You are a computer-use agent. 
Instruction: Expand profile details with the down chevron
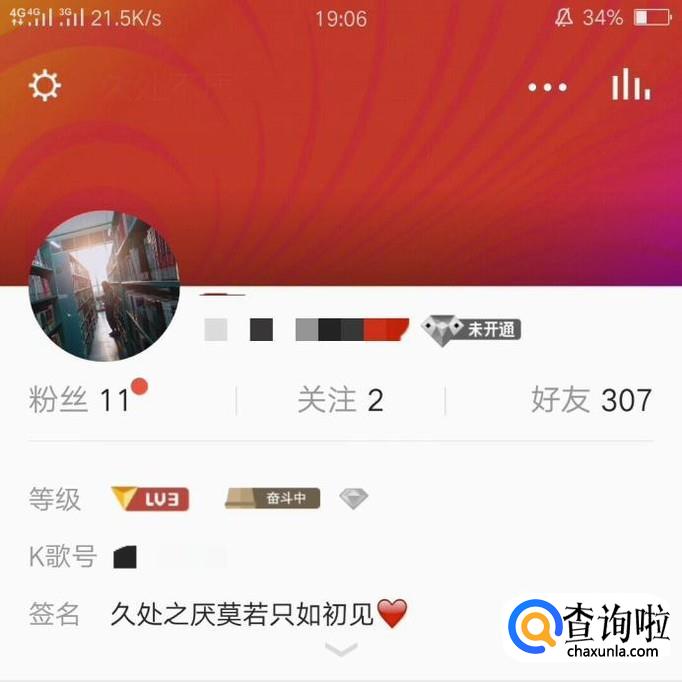(x=341, y=650)
